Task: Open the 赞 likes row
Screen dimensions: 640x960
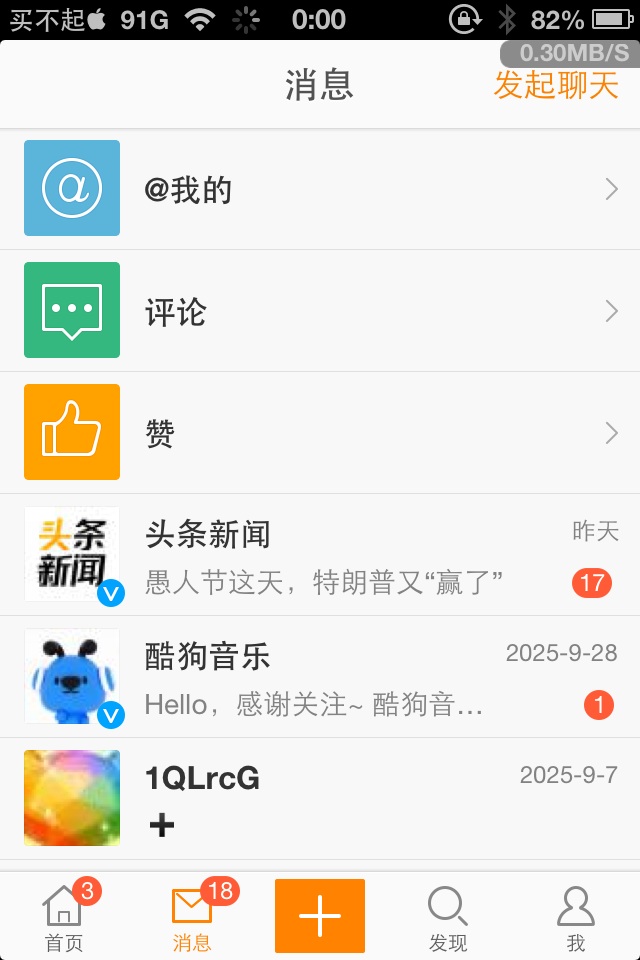Action: (x=320, y=433)
